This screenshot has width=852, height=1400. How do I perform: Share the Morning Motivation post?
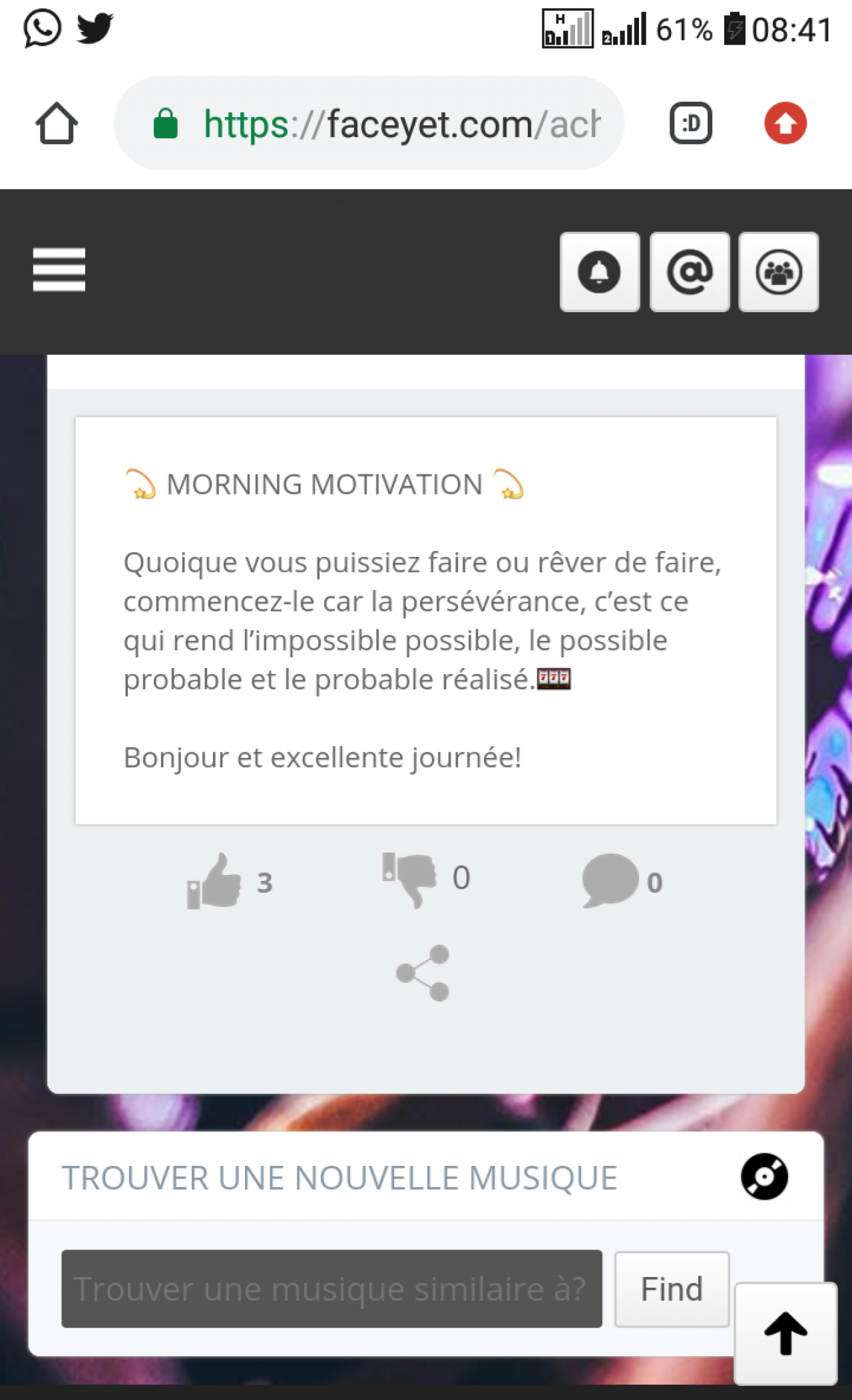423,973
